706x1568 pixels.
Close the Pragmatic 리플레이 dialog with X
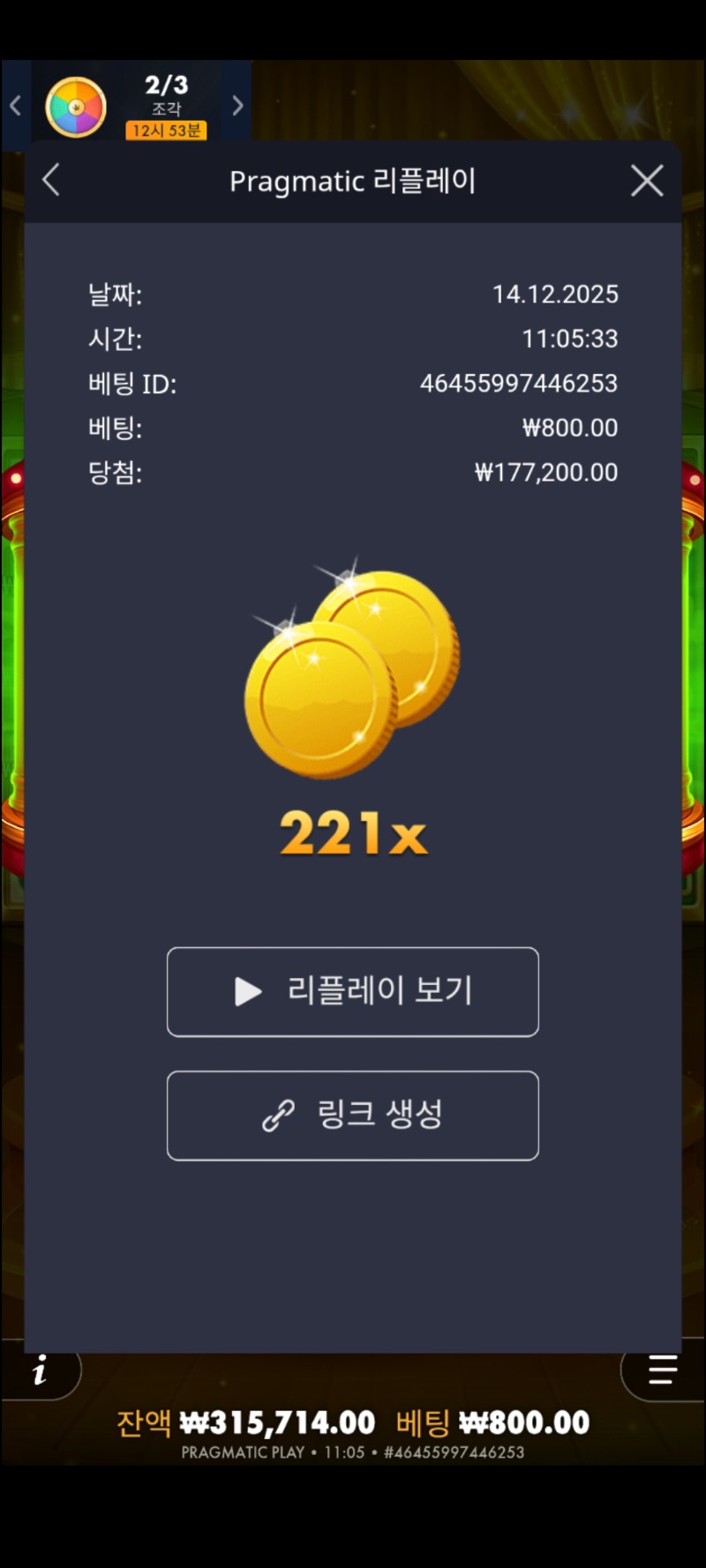pyautogui.click(x=647, y=180)
